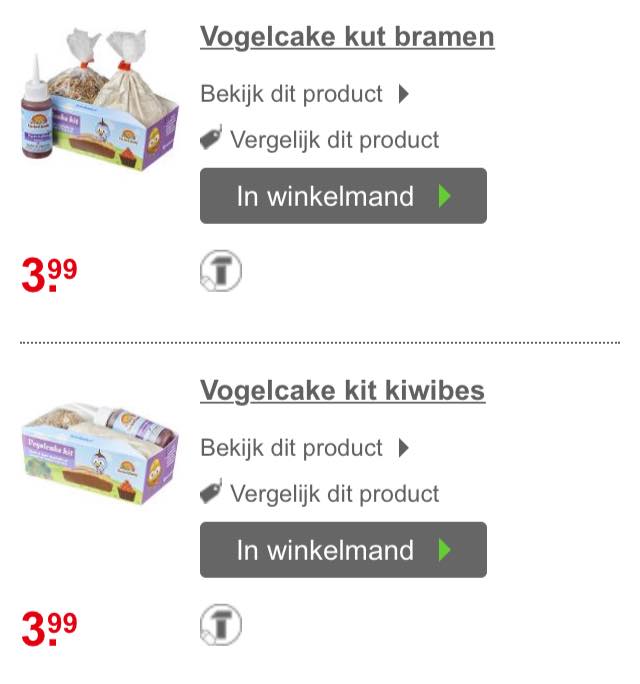Image resolution: width=640 pixels, height=684 pixels.
Task: Open the Vogelcake kit kiwibes product image
Action: pos(100,455)
